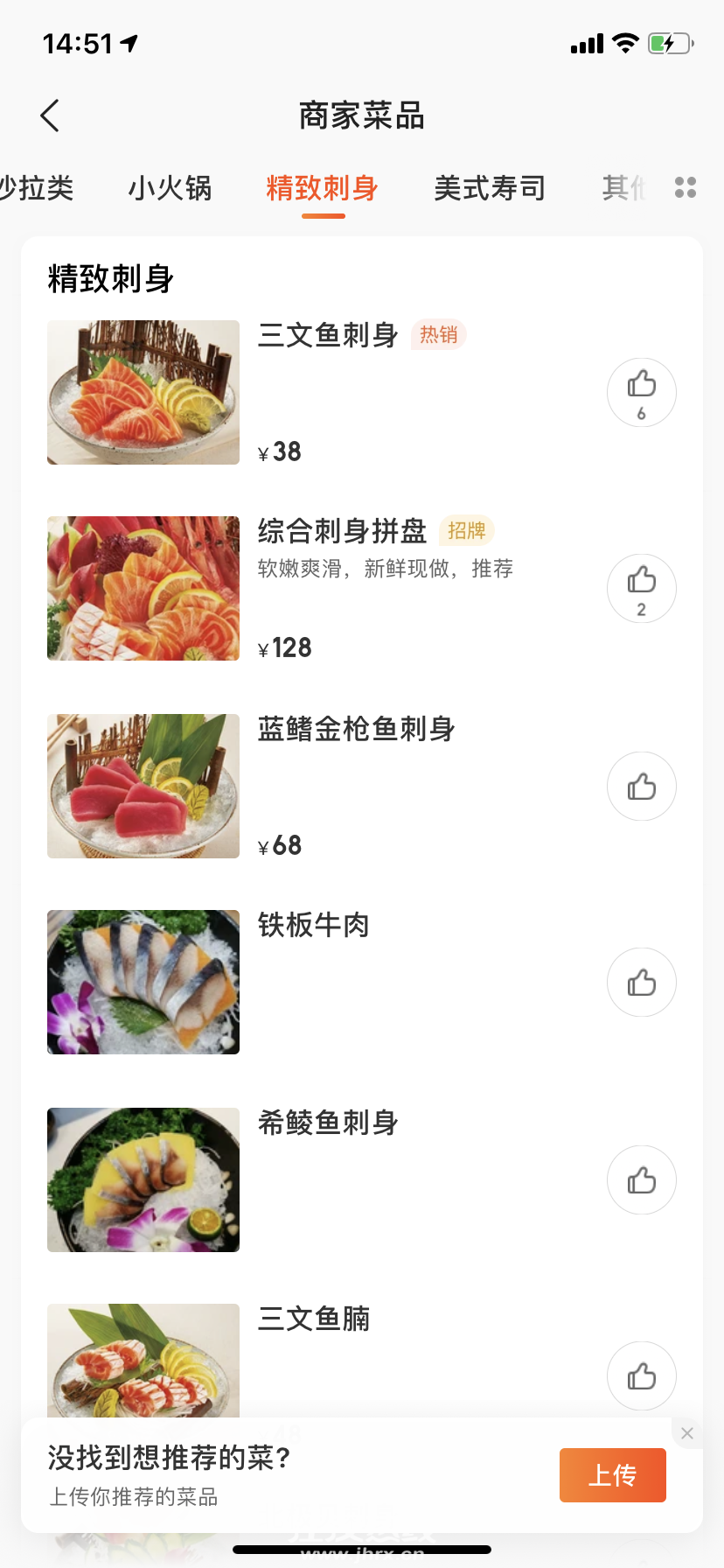This screenshot has width=724, height=1568.
Task: View the 希鲮鱼刺身 dish photo
Action: click(143, 1179)
